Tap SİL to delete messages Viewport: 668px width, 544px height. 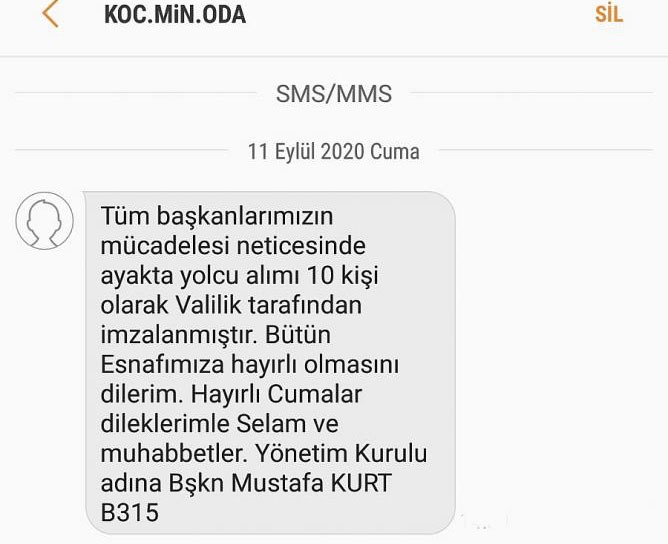coord(608,15)
